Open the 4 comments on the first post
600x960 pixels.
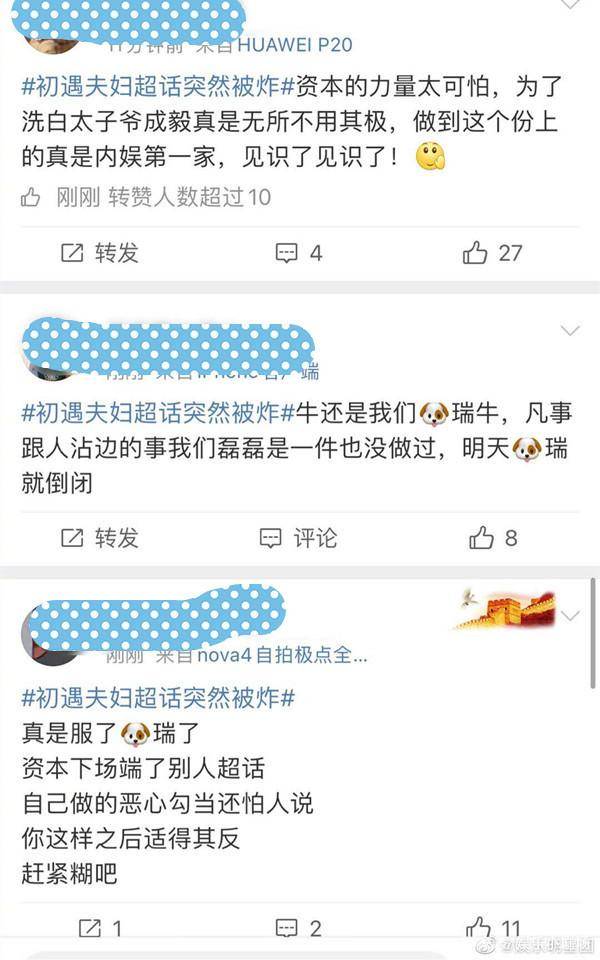299,253
